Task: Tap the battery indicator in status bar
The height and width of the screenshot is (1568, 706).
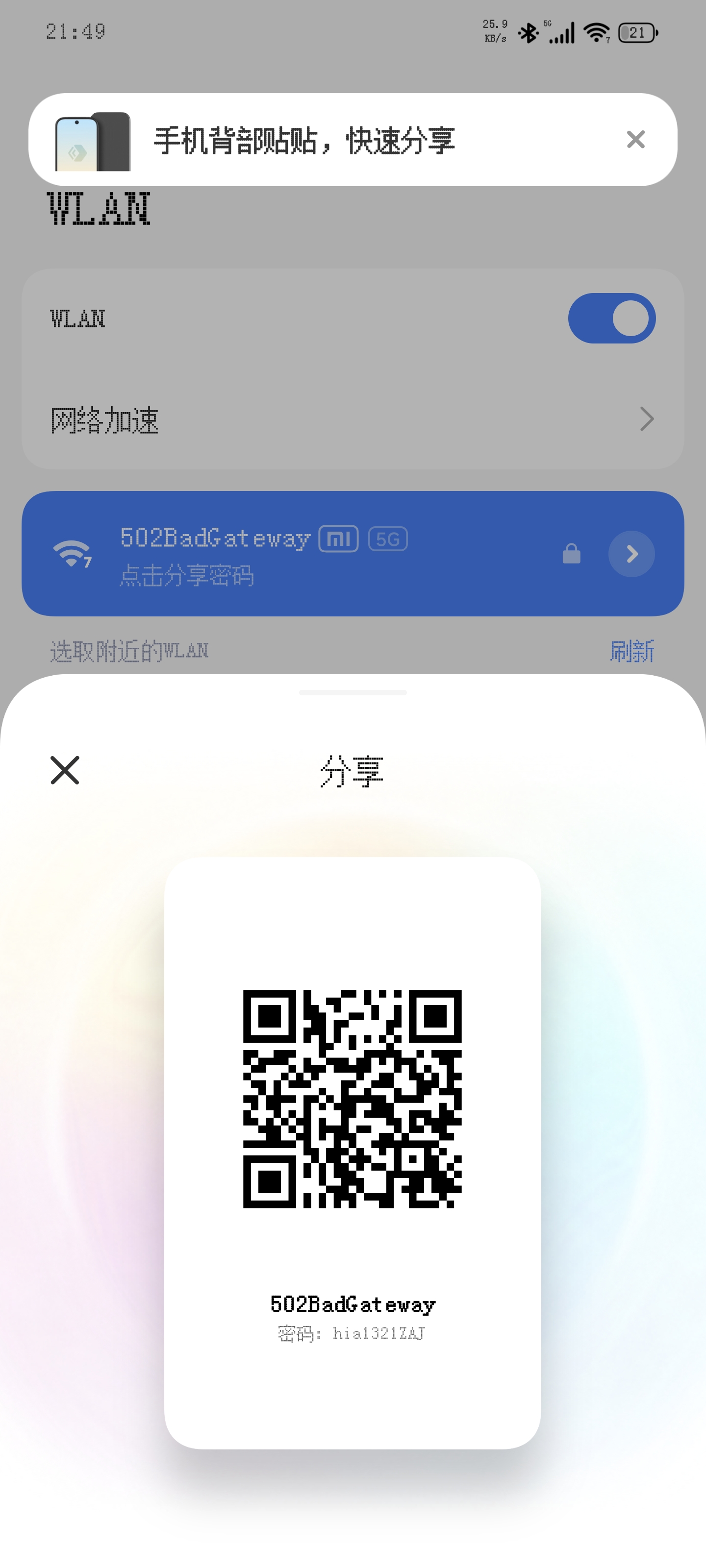Action: 636,33
